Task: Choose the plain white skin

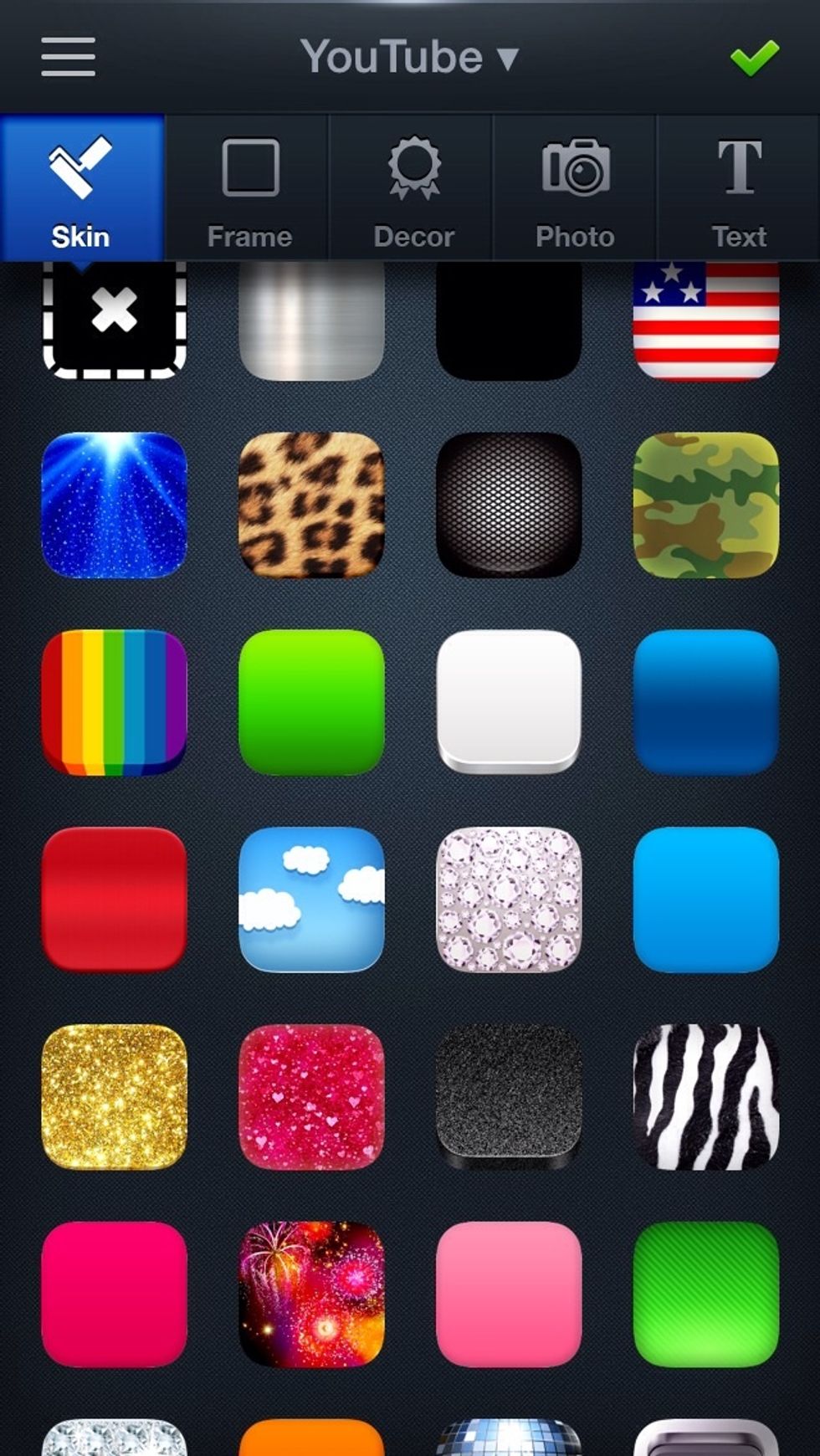Action: coord(509,703)
